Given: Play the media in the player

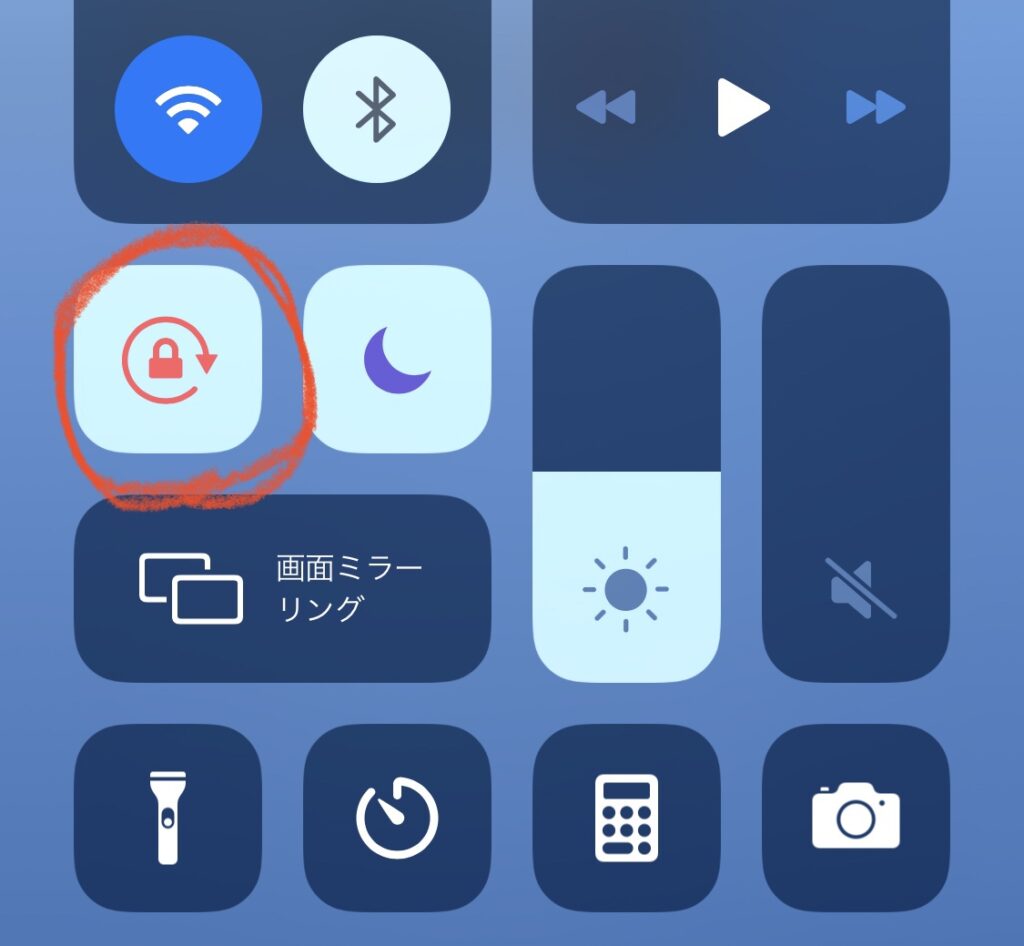Looking at the screenshot, I should pyautogui.click(x=742, y=107).
